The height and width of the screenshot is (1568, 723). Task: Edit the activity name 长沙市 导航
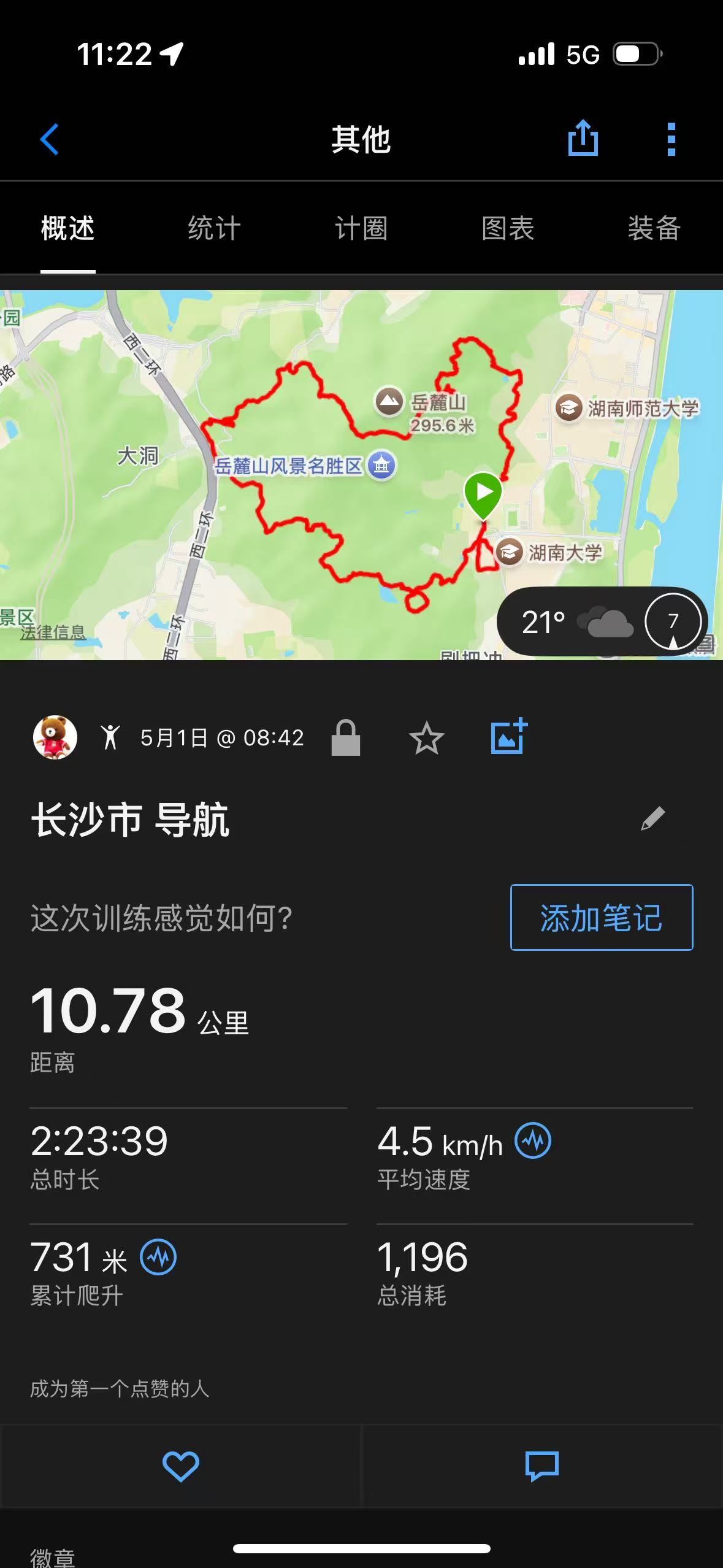(652, 818)
